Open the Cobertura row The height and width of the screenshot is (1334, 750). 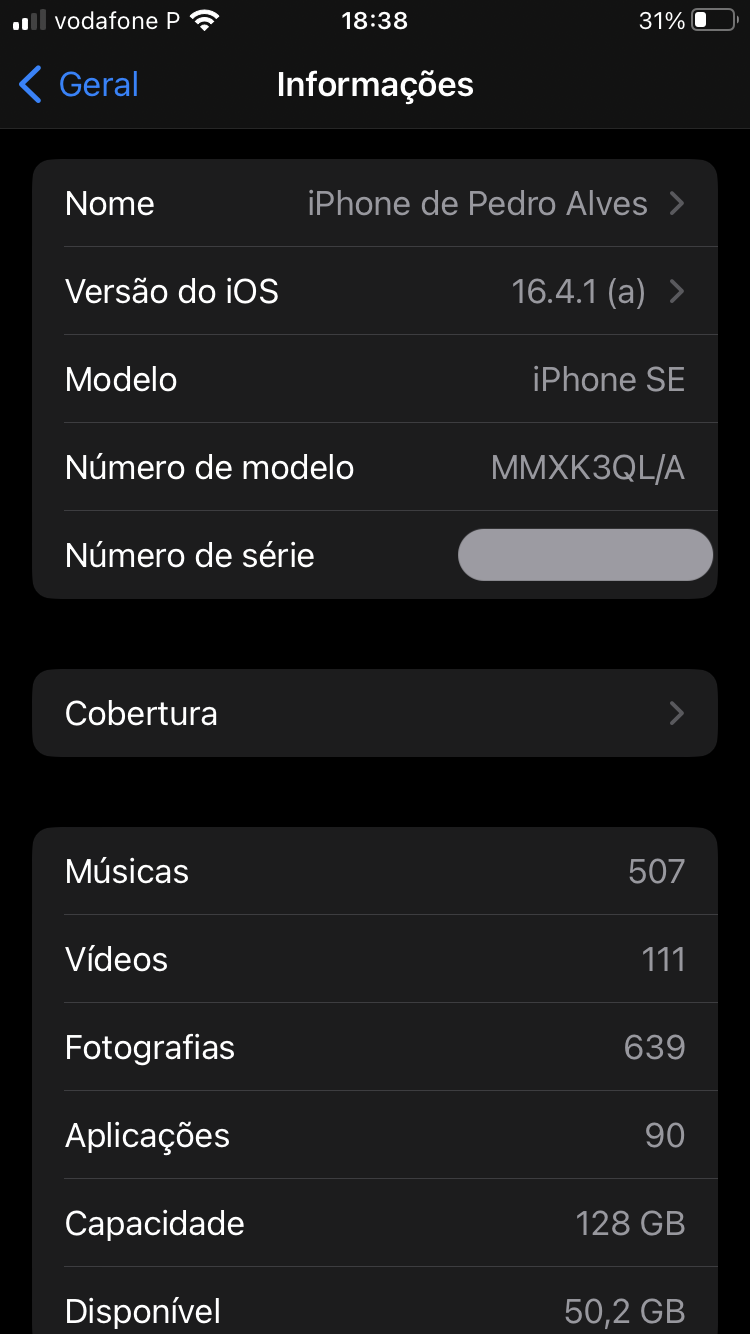point(375,713)
